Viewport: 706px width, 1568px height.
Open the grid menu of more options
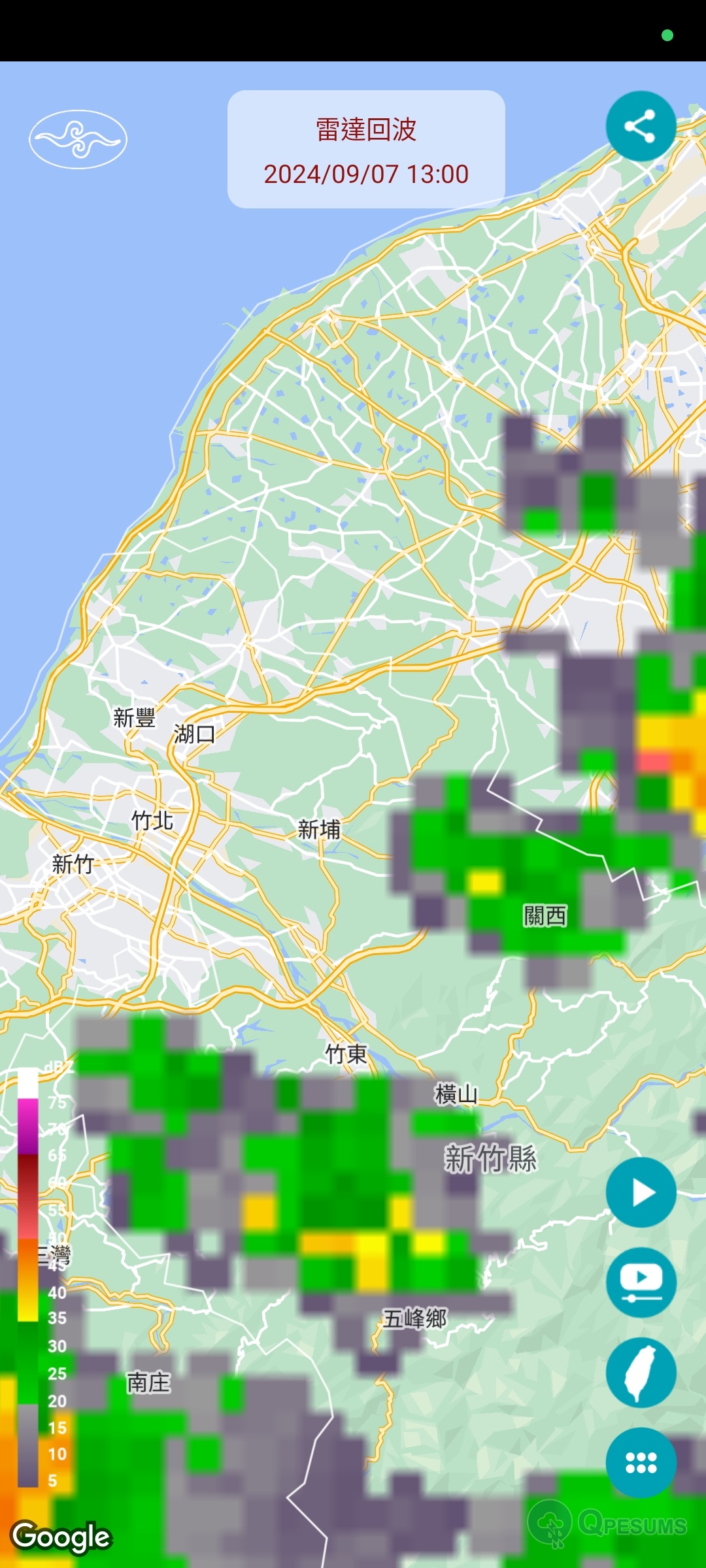(x=641, y=1463)
